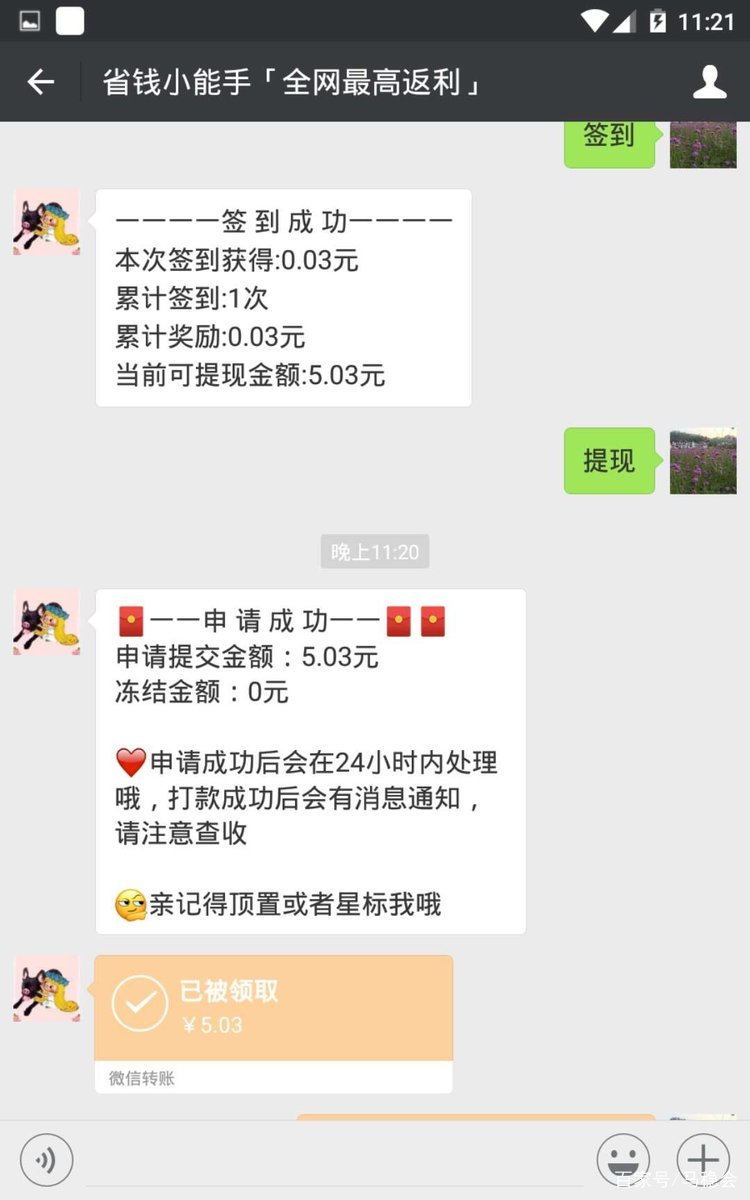Go back from the chat

pos(41,82)
